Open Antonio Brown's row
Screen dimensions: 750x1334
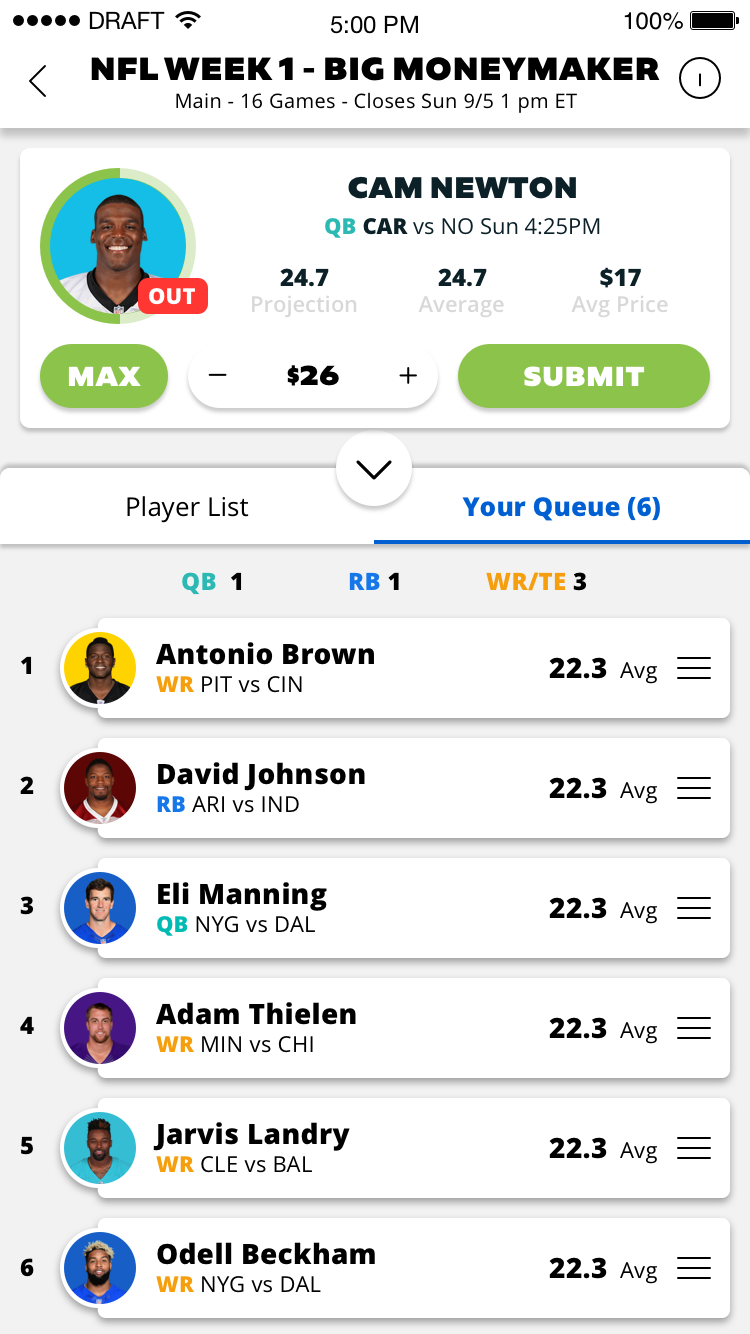(x=413, y=668)
